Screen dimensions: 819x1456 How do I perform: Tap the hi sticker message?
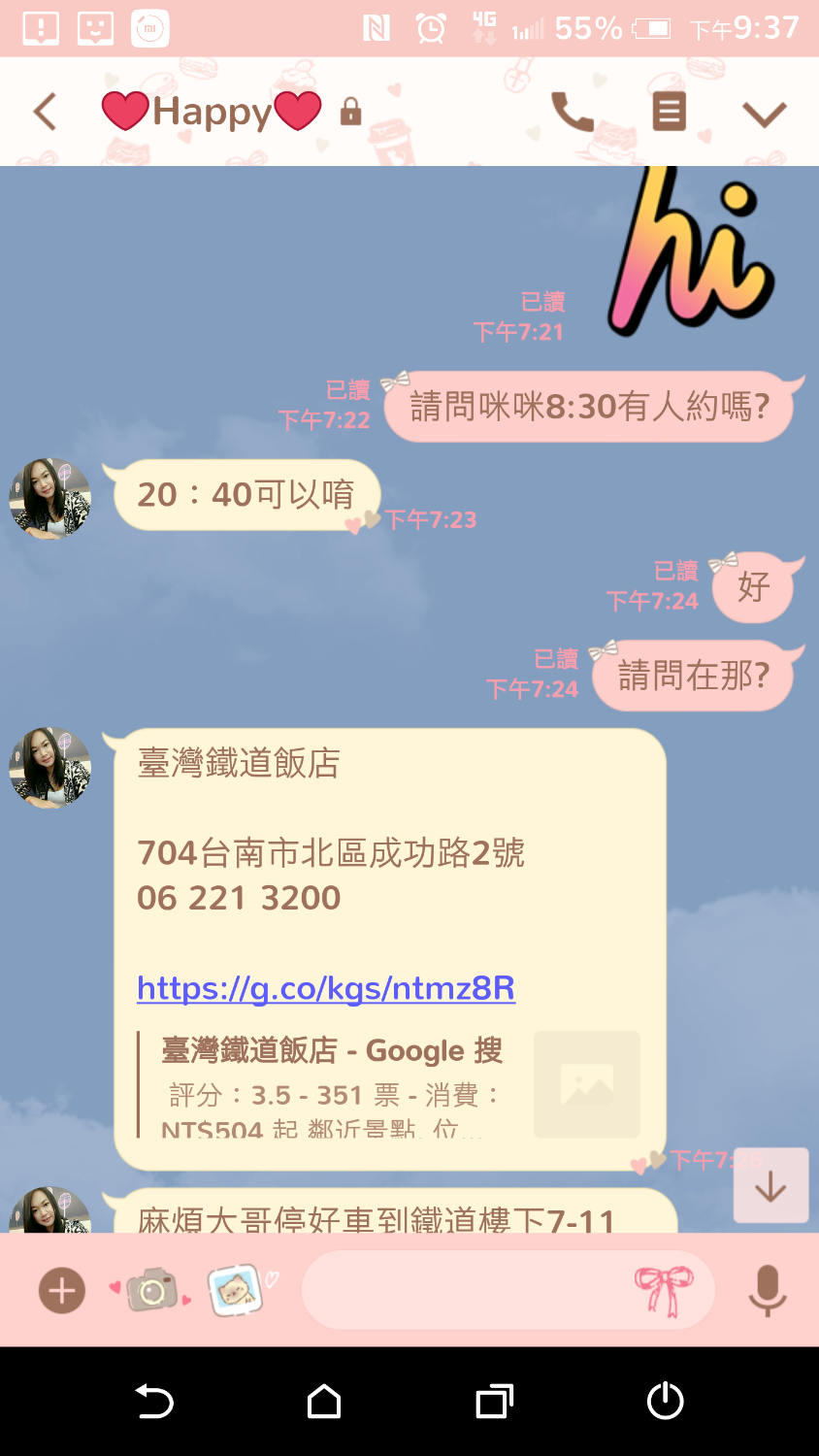point(691,252)
